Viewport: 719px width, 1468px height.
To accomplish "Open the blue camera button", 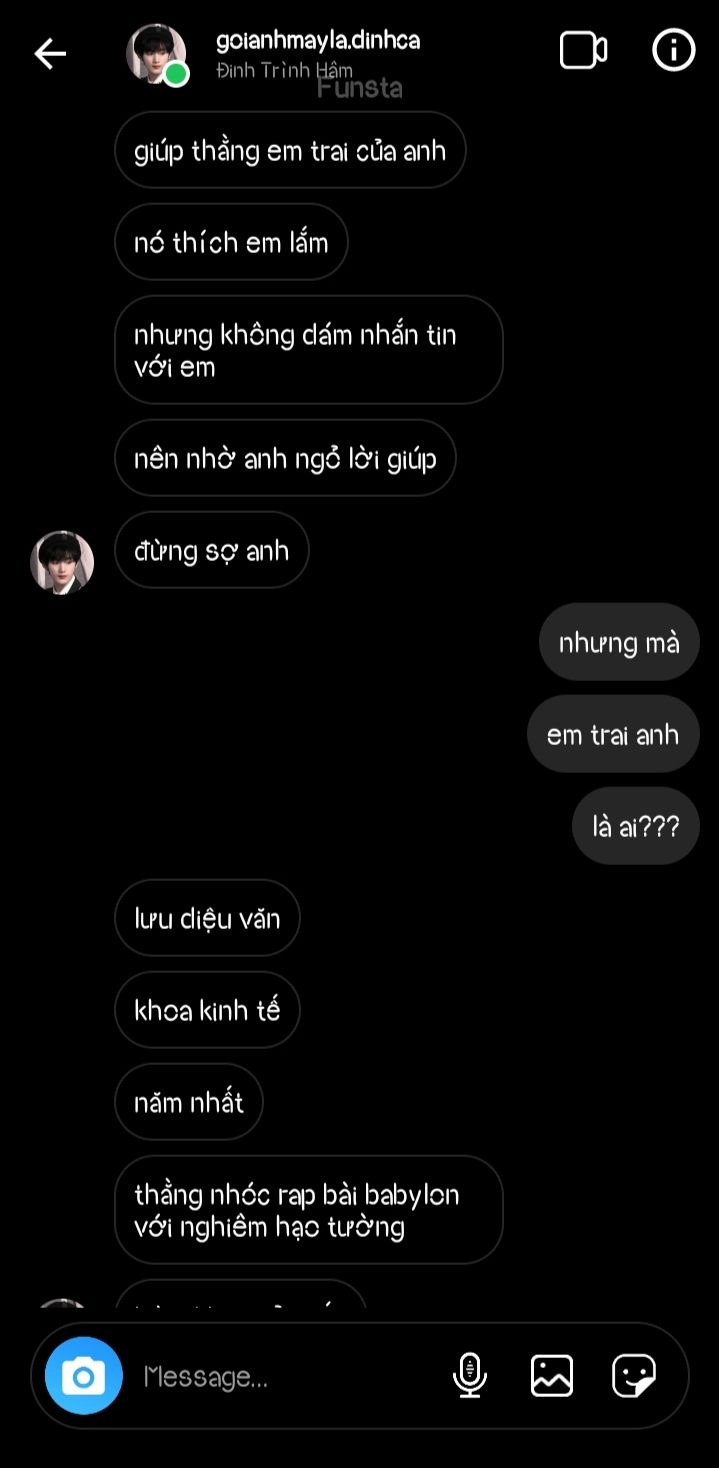I will (84, 1376).
